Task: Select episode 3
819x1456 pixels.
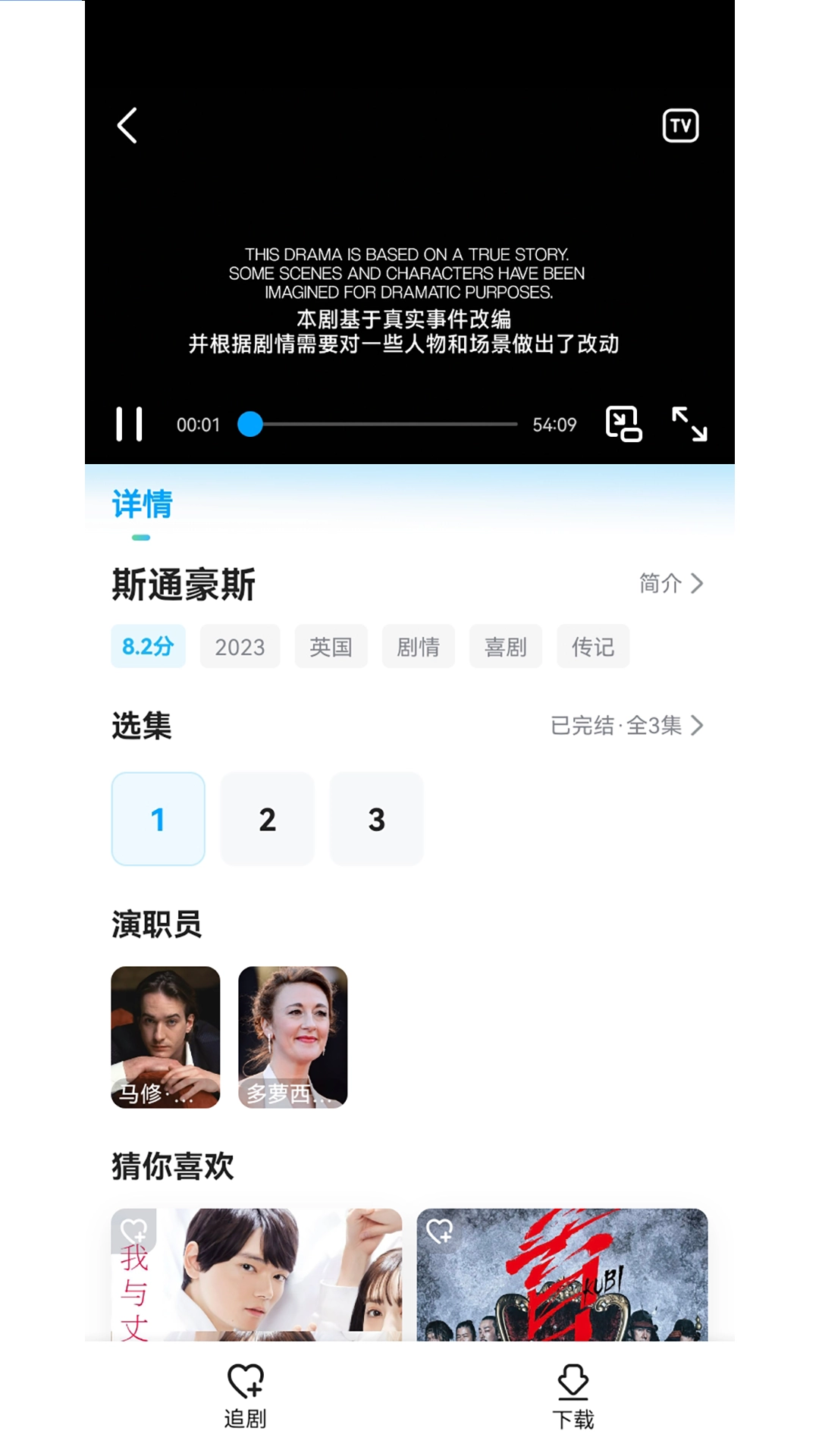Action: click(377, 819)
